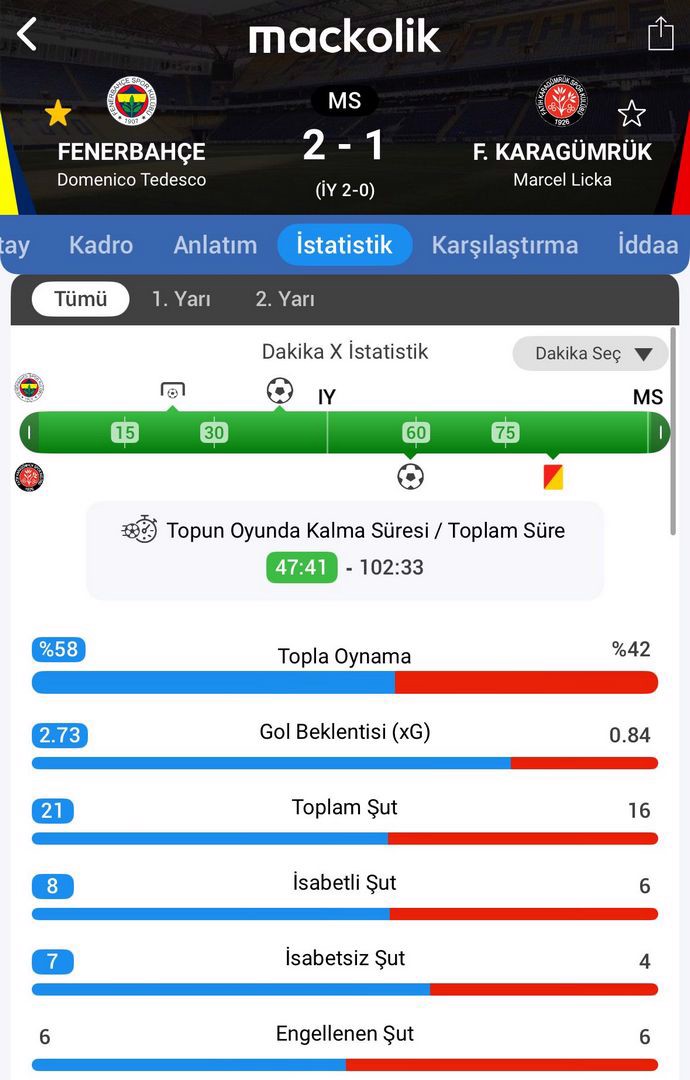
Task: Go back using the top-left arrow
Action: click(27, 34)
